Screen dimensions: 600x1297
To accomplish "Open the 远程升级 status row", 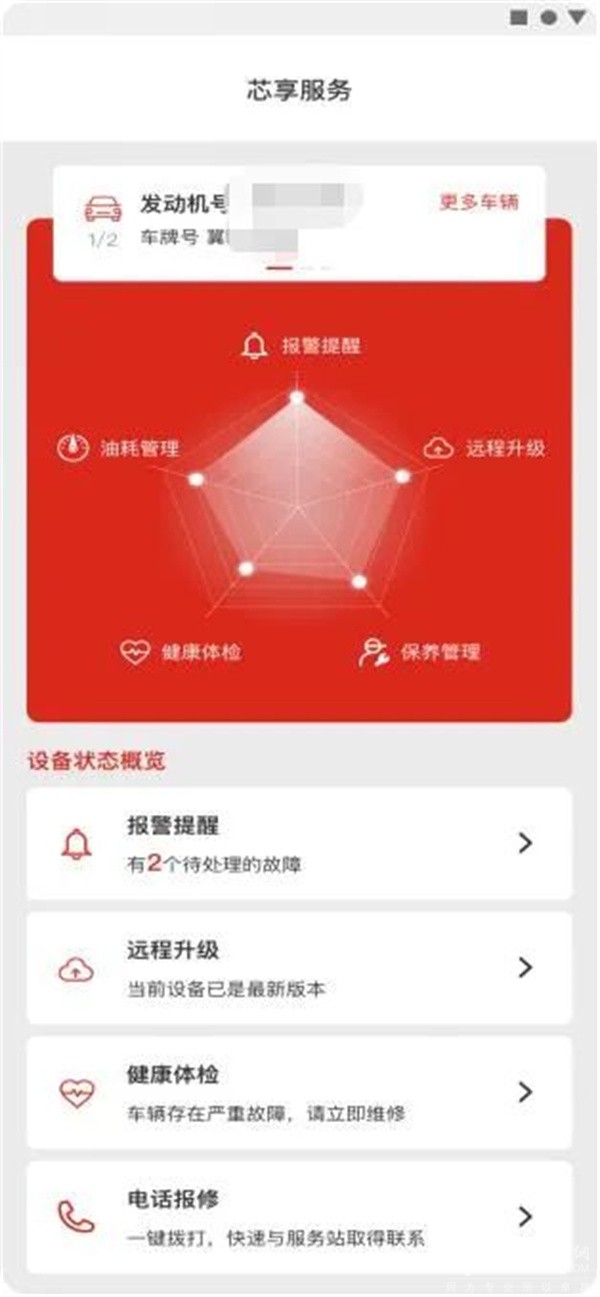I will click(x=299, y=968).
